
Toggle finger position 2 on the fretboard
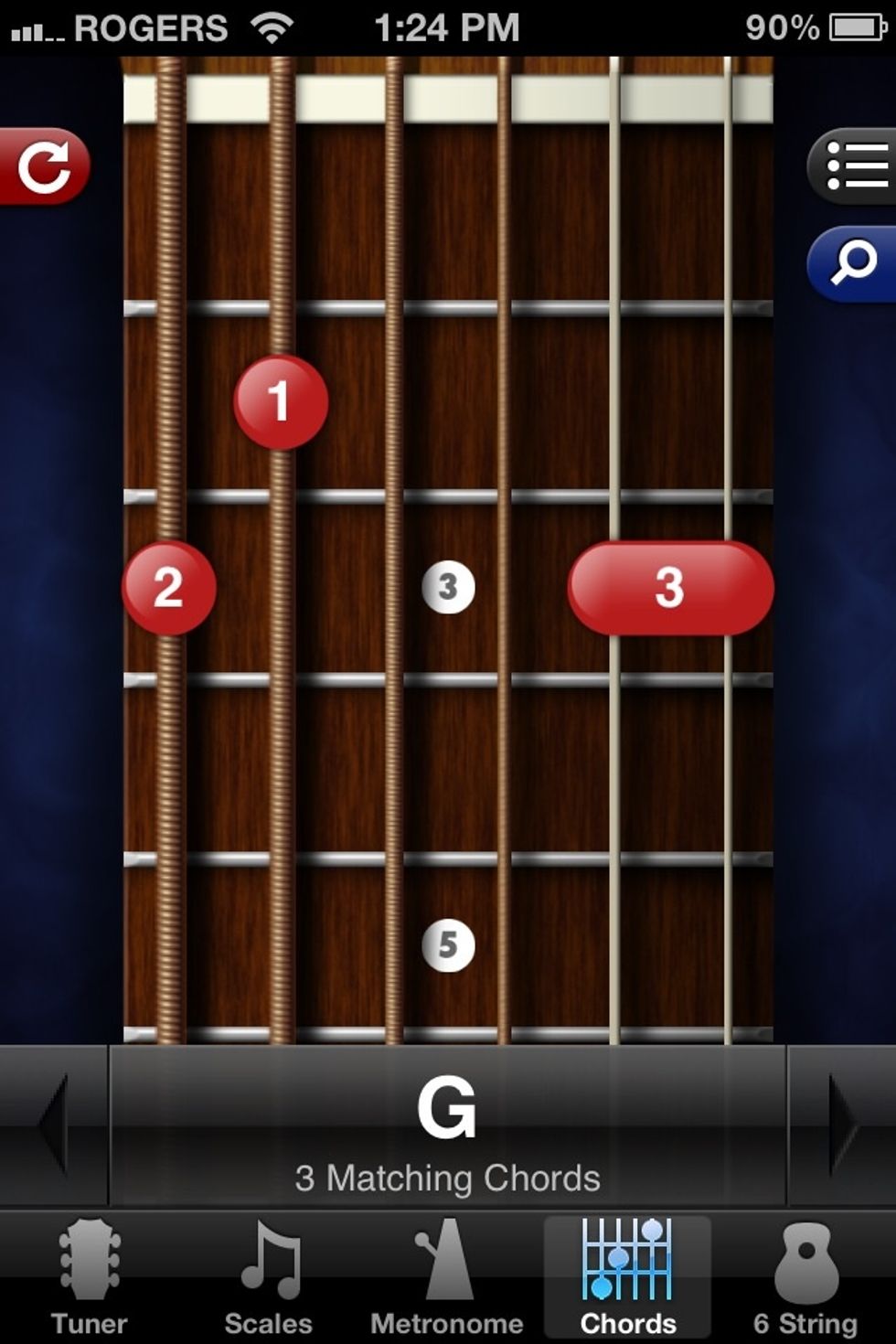168,588
